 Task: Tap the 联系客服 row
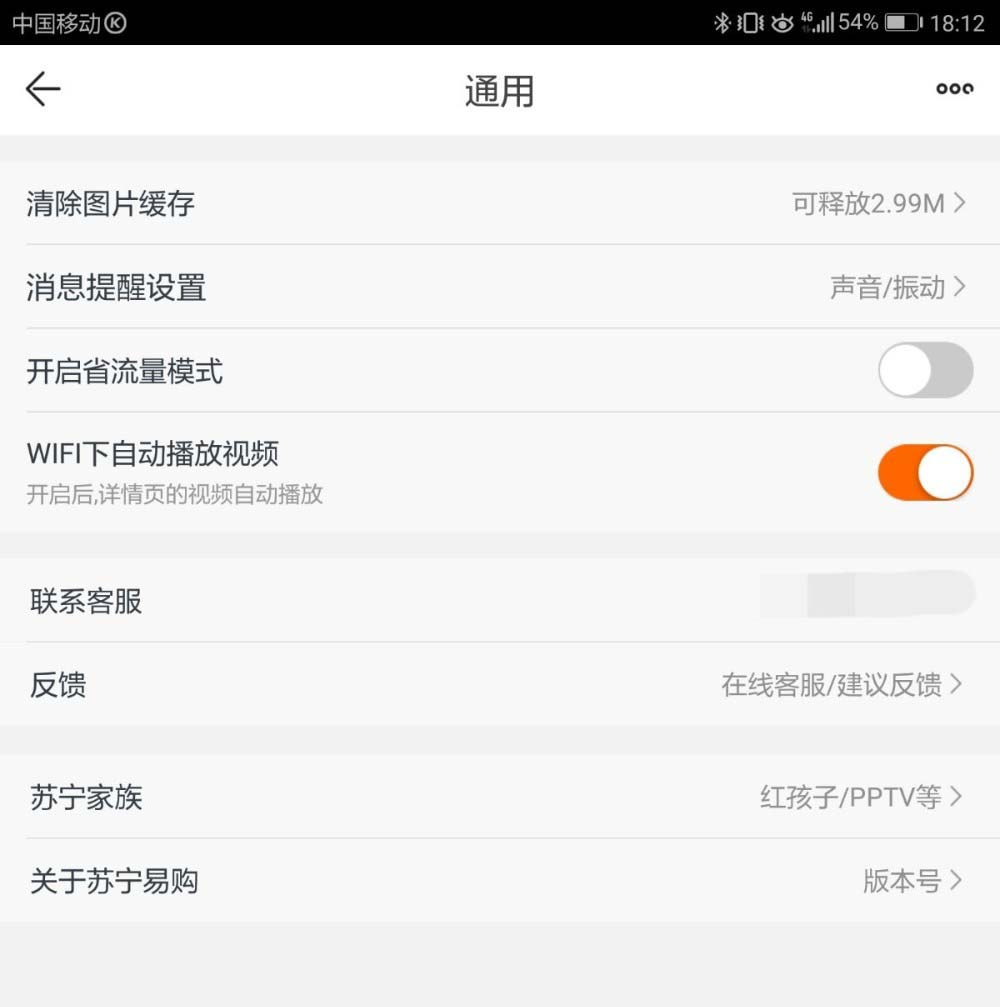[500, 601]
